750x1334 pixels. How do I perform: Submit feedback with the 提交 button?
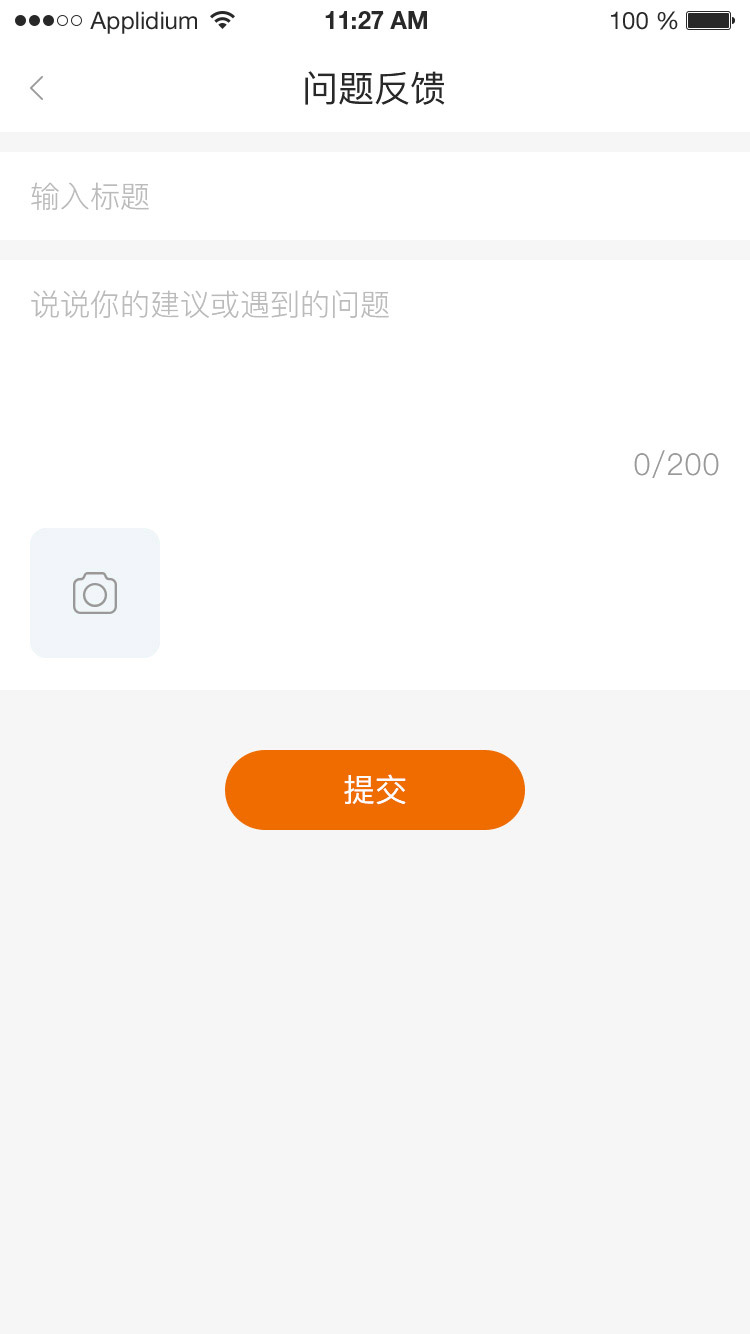[x=375, y=790]
